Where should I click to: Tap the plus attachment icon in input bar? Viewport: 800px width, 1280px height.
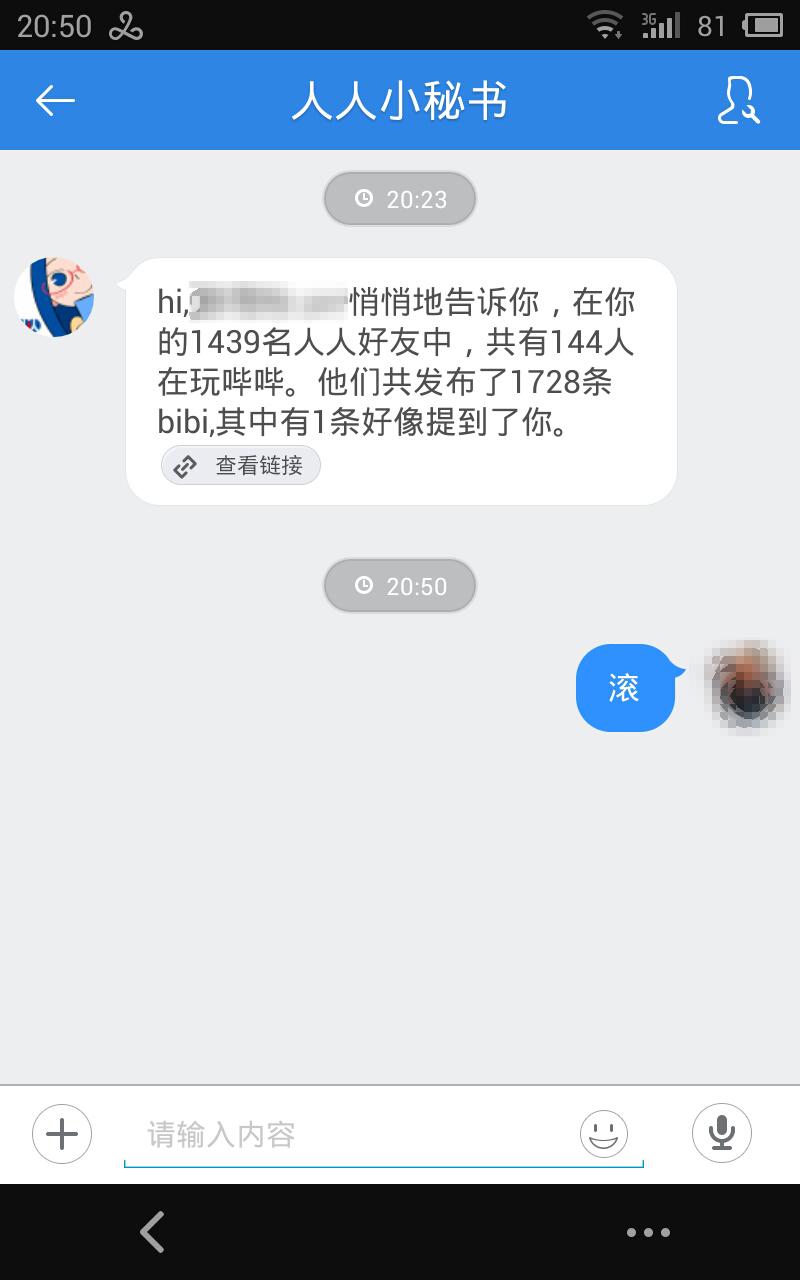[x=62, y=1133]
